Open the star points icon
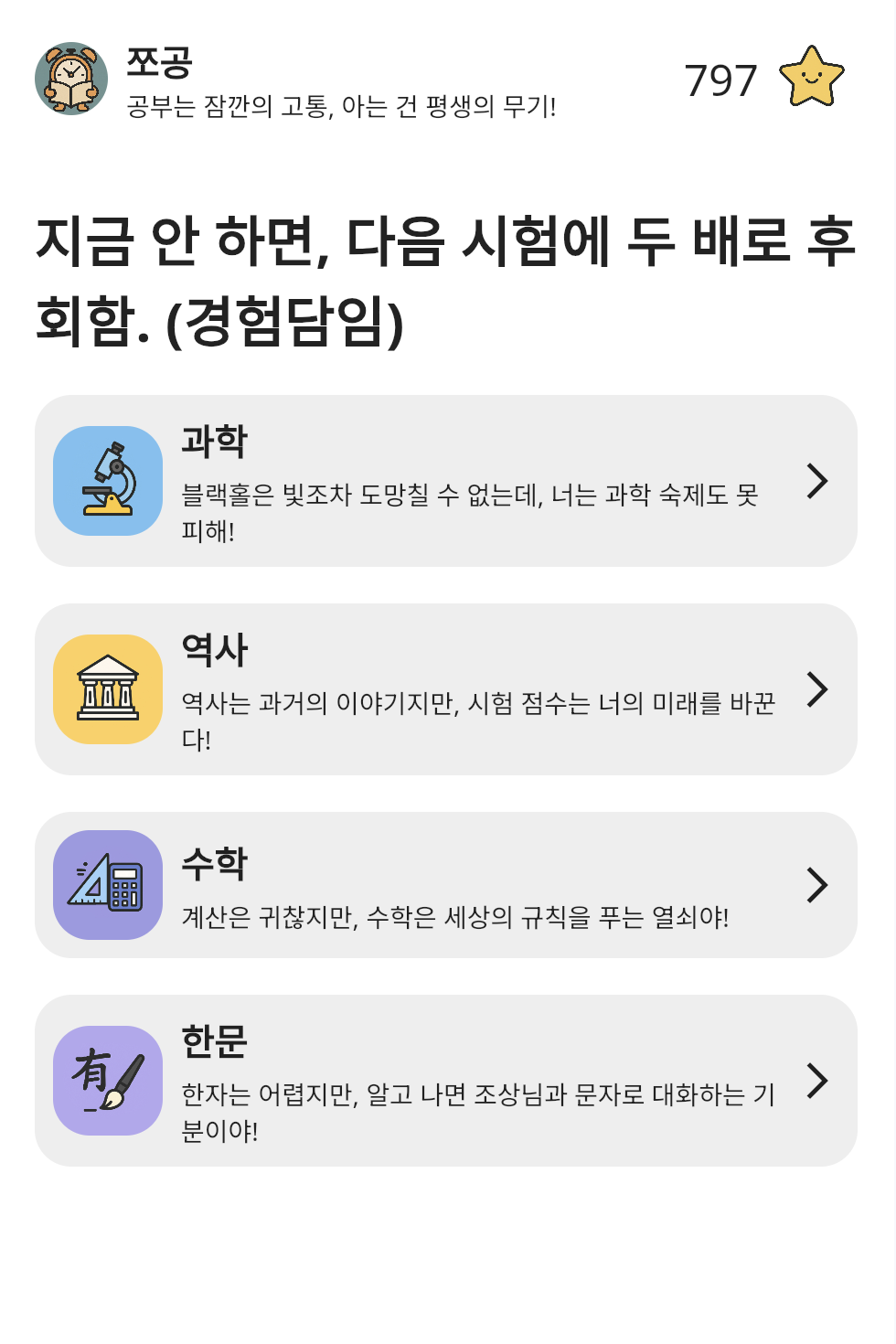Screen dimensions: 896x1344 coord(811,78)
